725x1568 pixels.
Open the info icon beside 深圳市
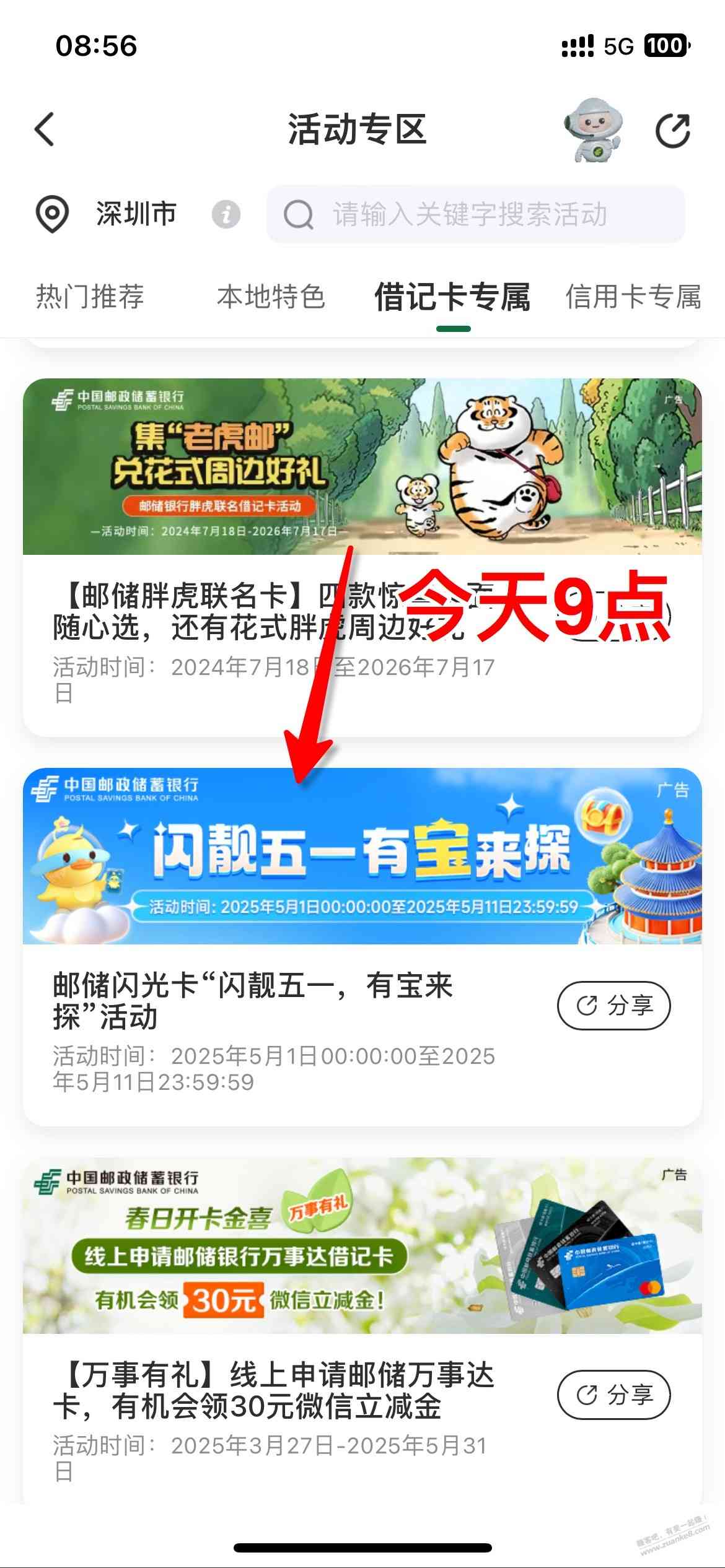(226, 215)
